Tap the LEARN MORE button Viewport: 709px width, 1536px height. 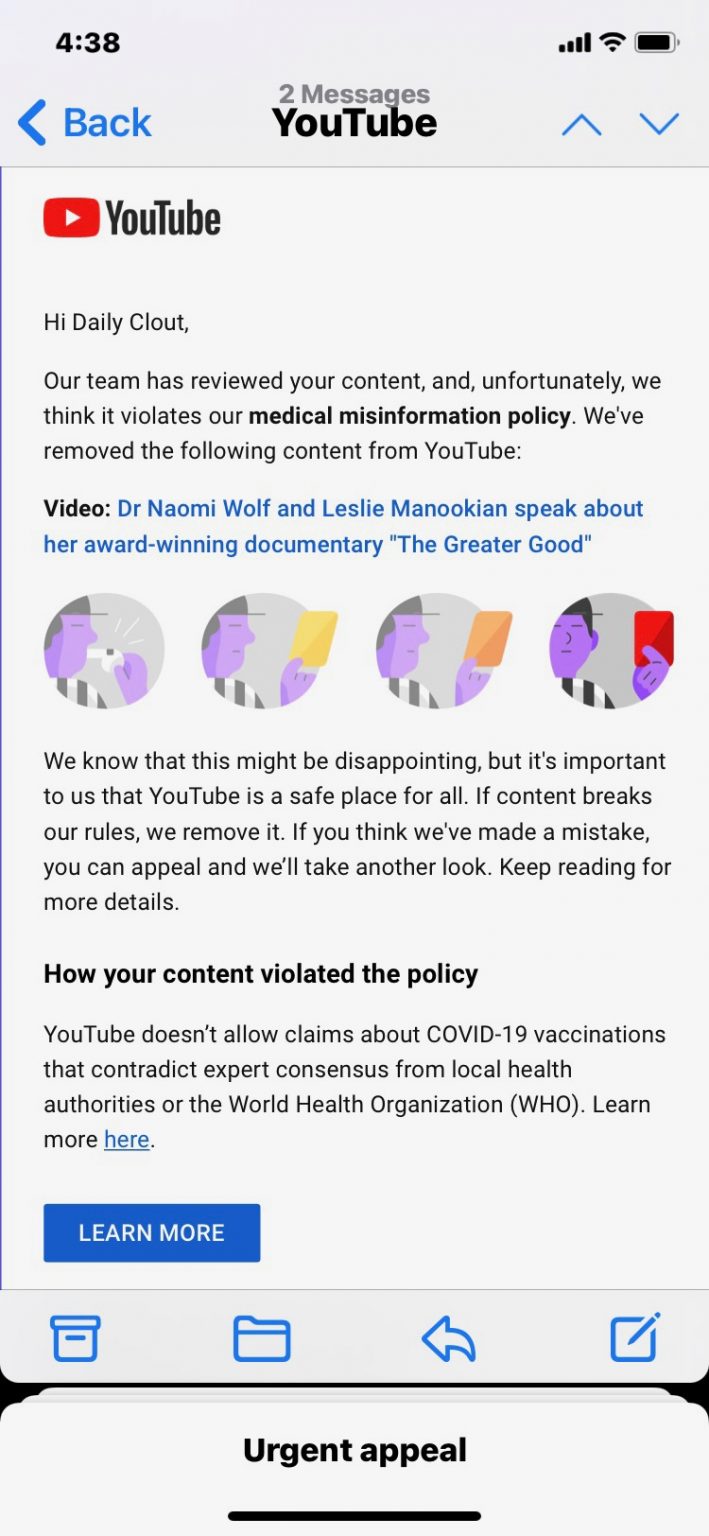pos(152,1232)
